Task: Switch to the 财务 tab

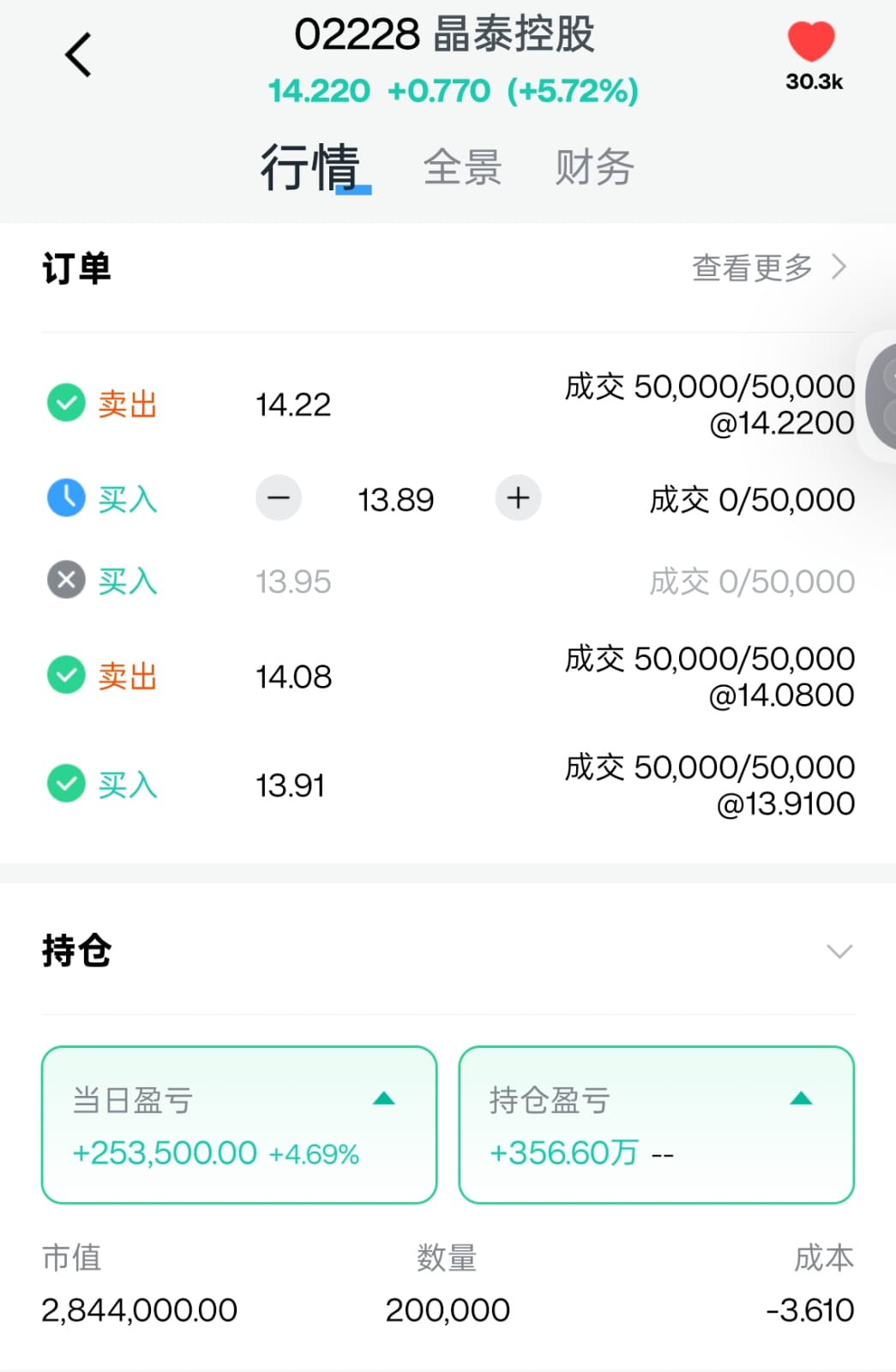Action: tap(594, 166)
